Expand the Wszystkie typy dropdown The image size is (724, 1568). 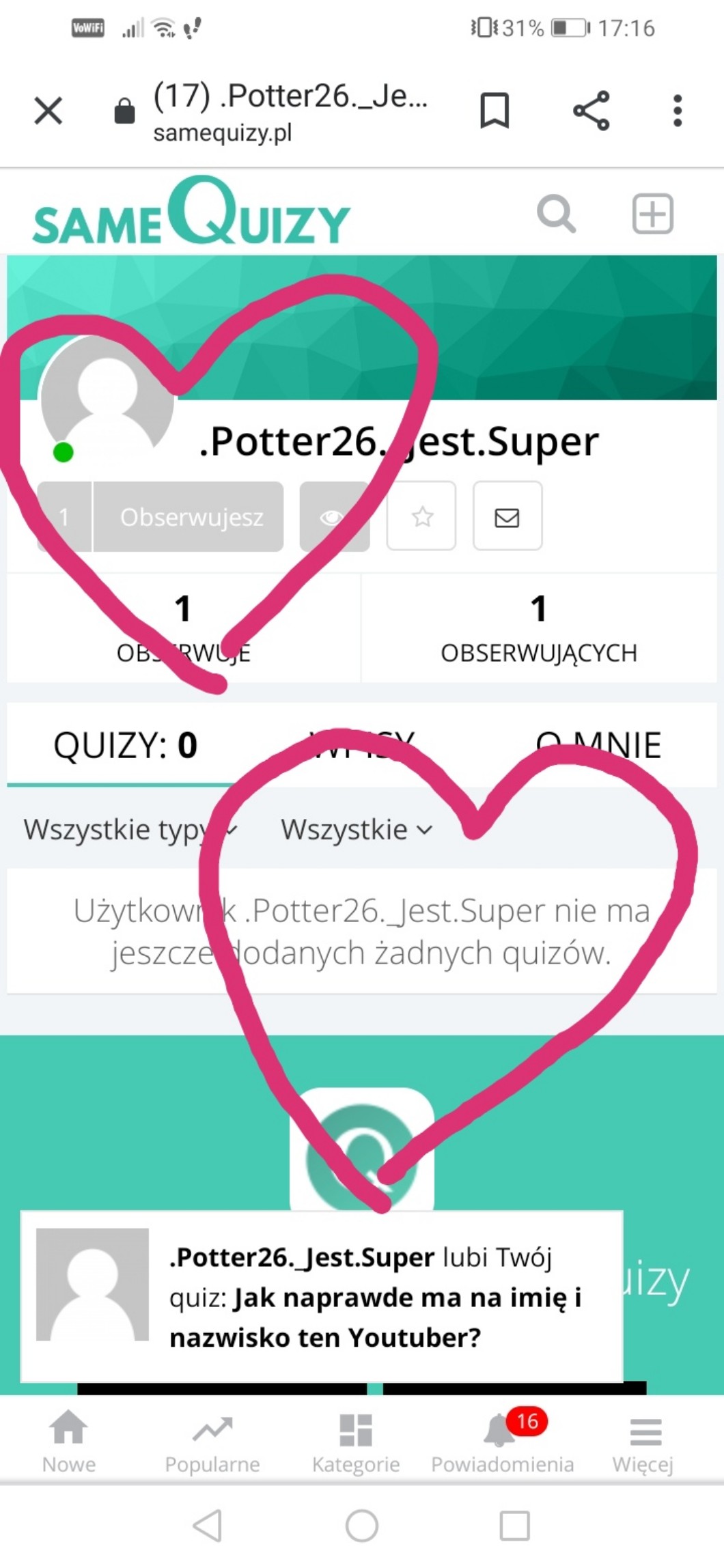point(130,830)
